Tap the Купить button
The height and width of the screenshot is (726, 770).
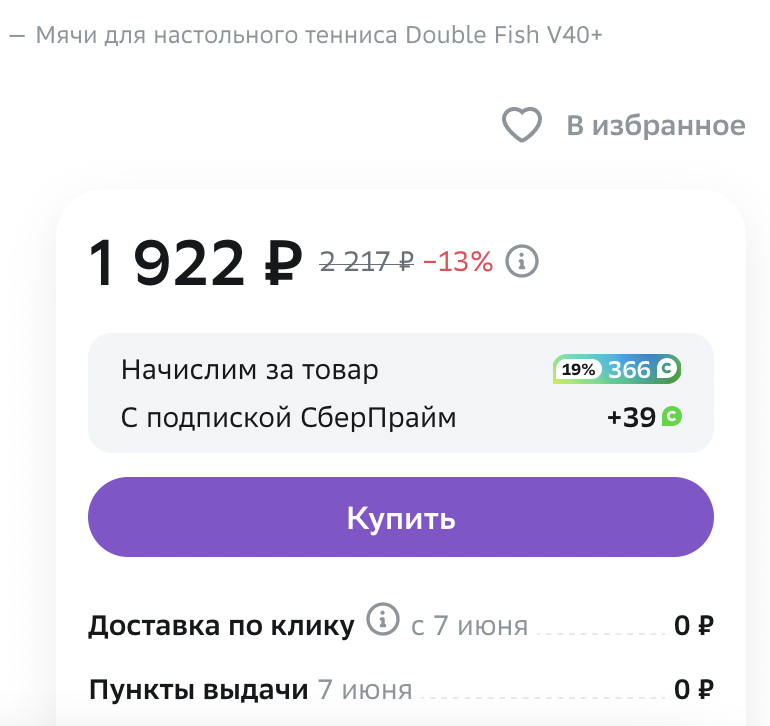(401, 517)
